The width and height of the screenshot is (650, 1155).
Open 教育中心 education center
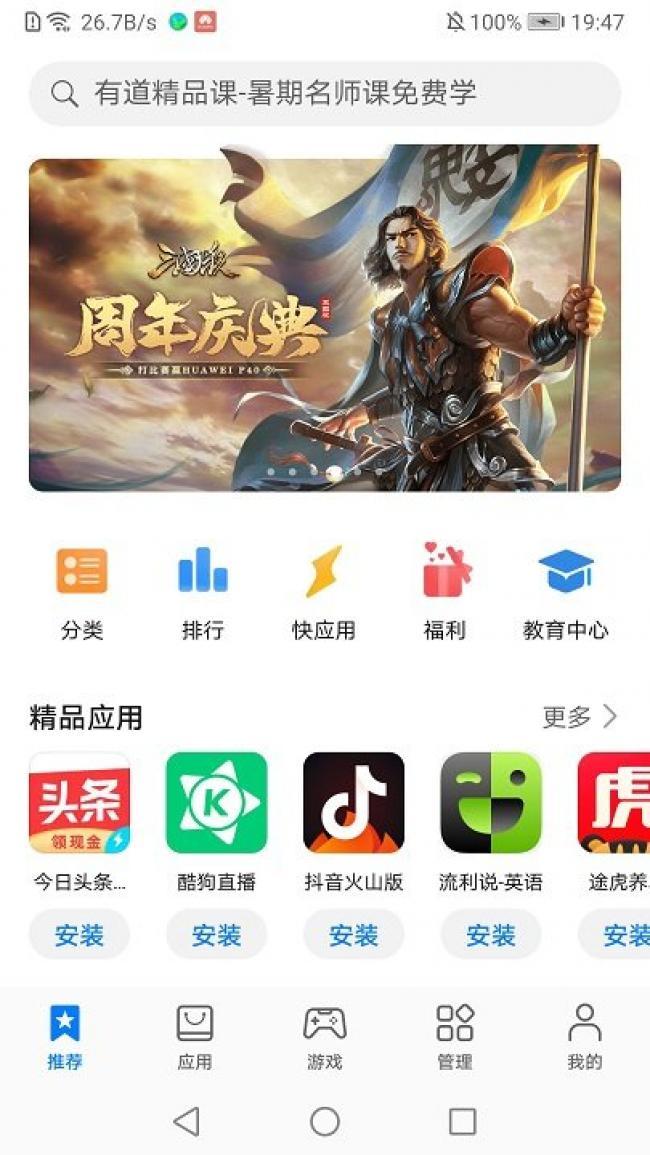pos(565,592)
